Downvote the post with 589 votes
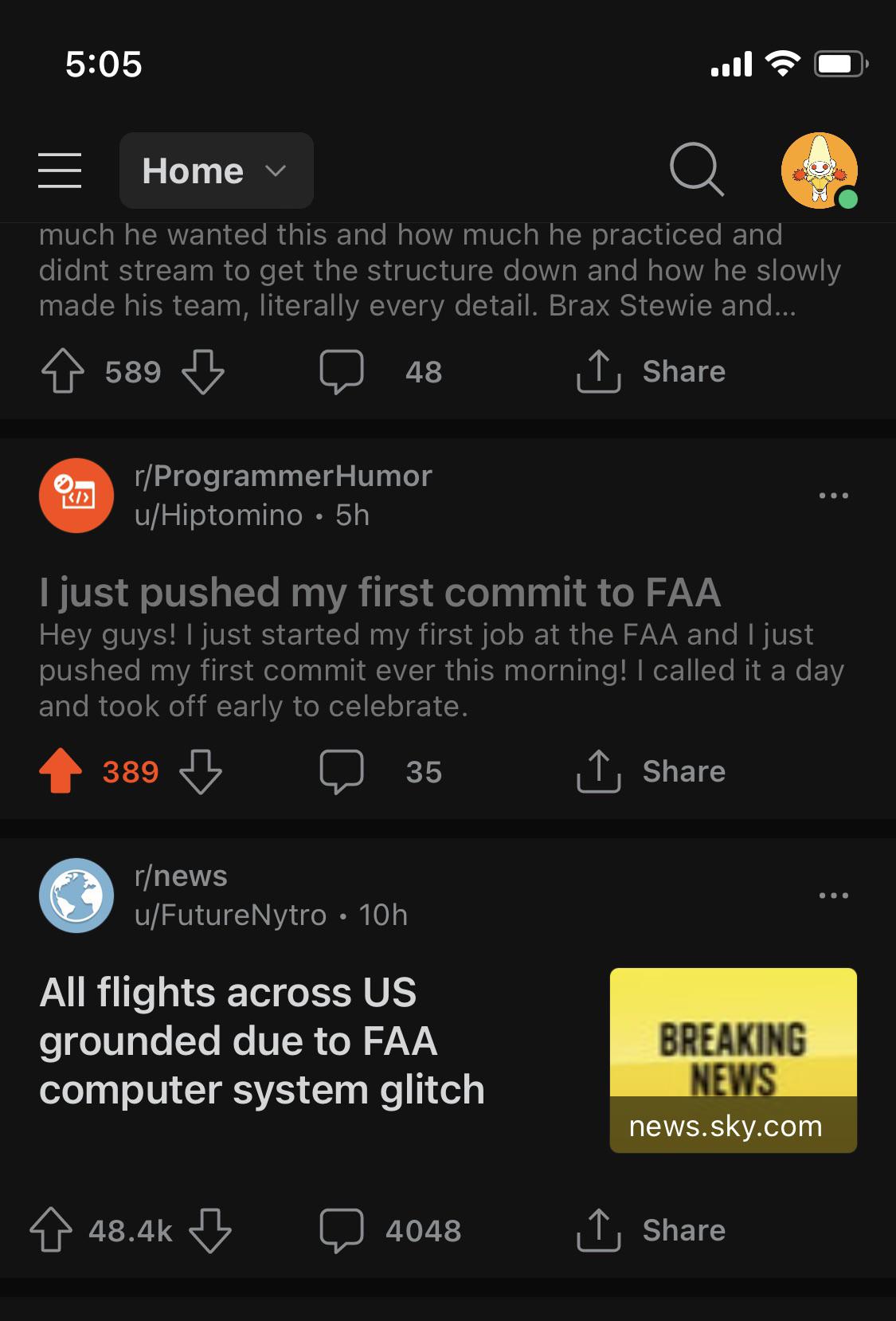 point(203,371)
